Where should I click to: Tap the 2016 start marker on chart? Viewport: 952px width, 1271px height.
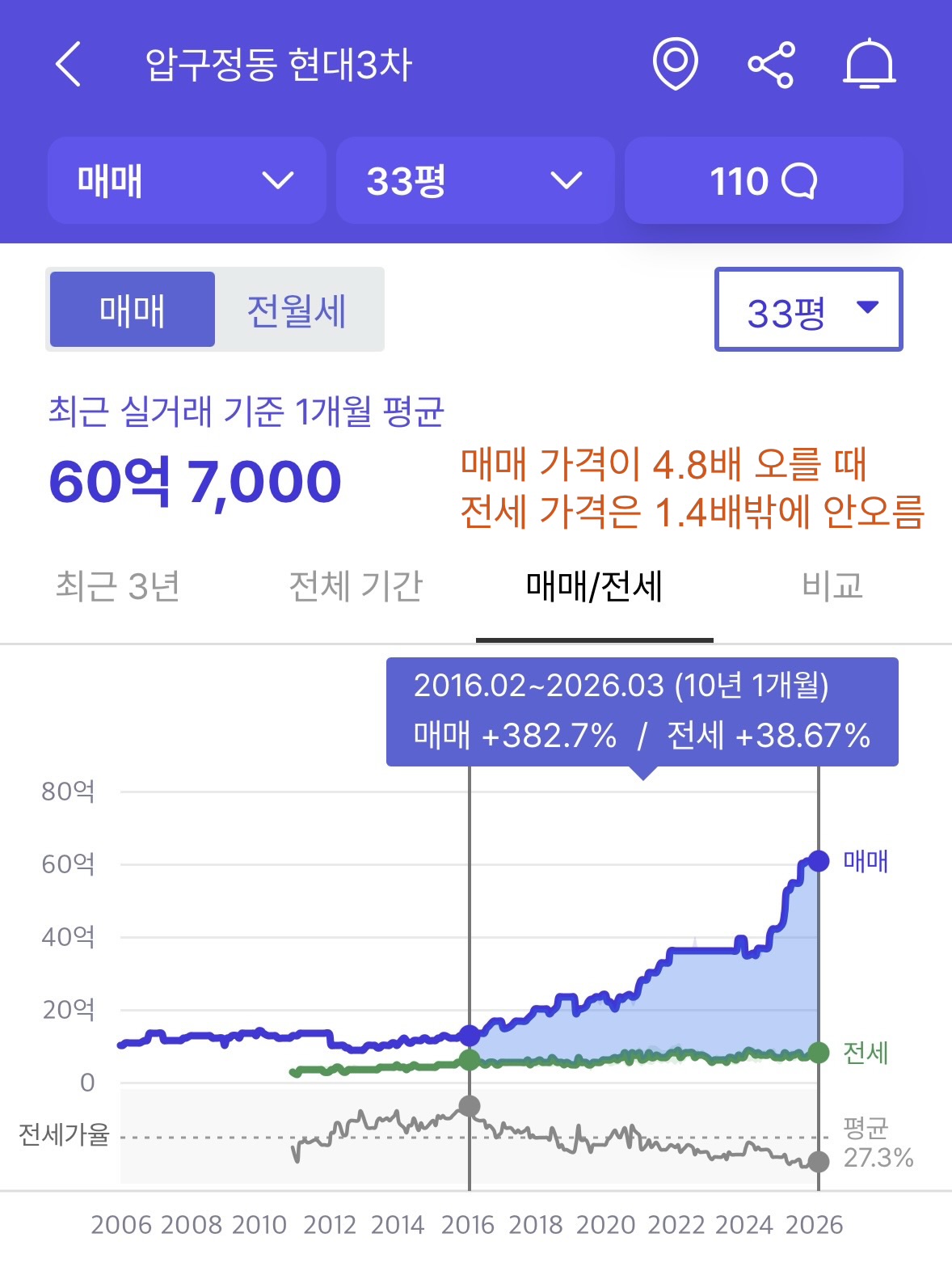pyautogui.click(x=470, y=1035)
